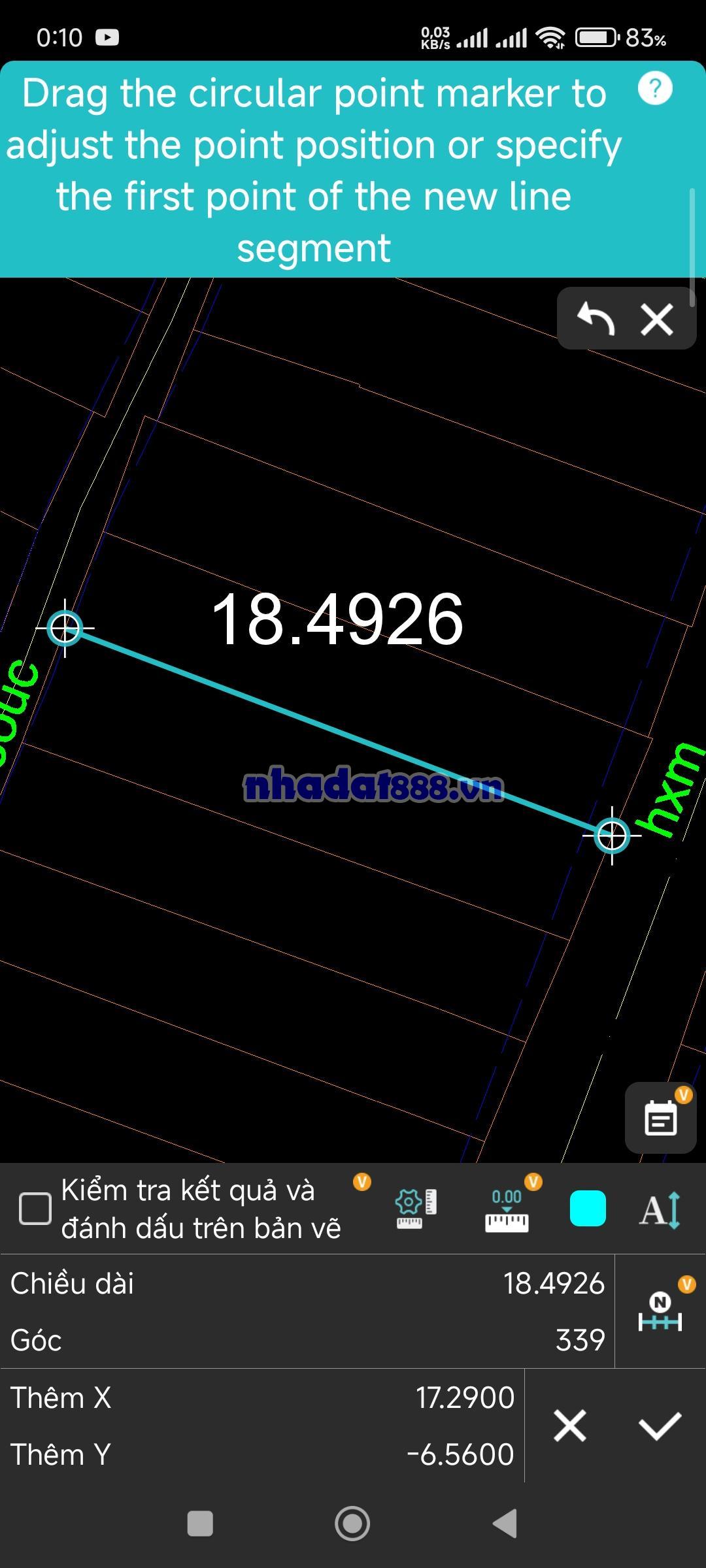The height and width of the screenshot is (1568, 706).
Task: Change the cyan measurement color
Action: (x=588, y=1209)
